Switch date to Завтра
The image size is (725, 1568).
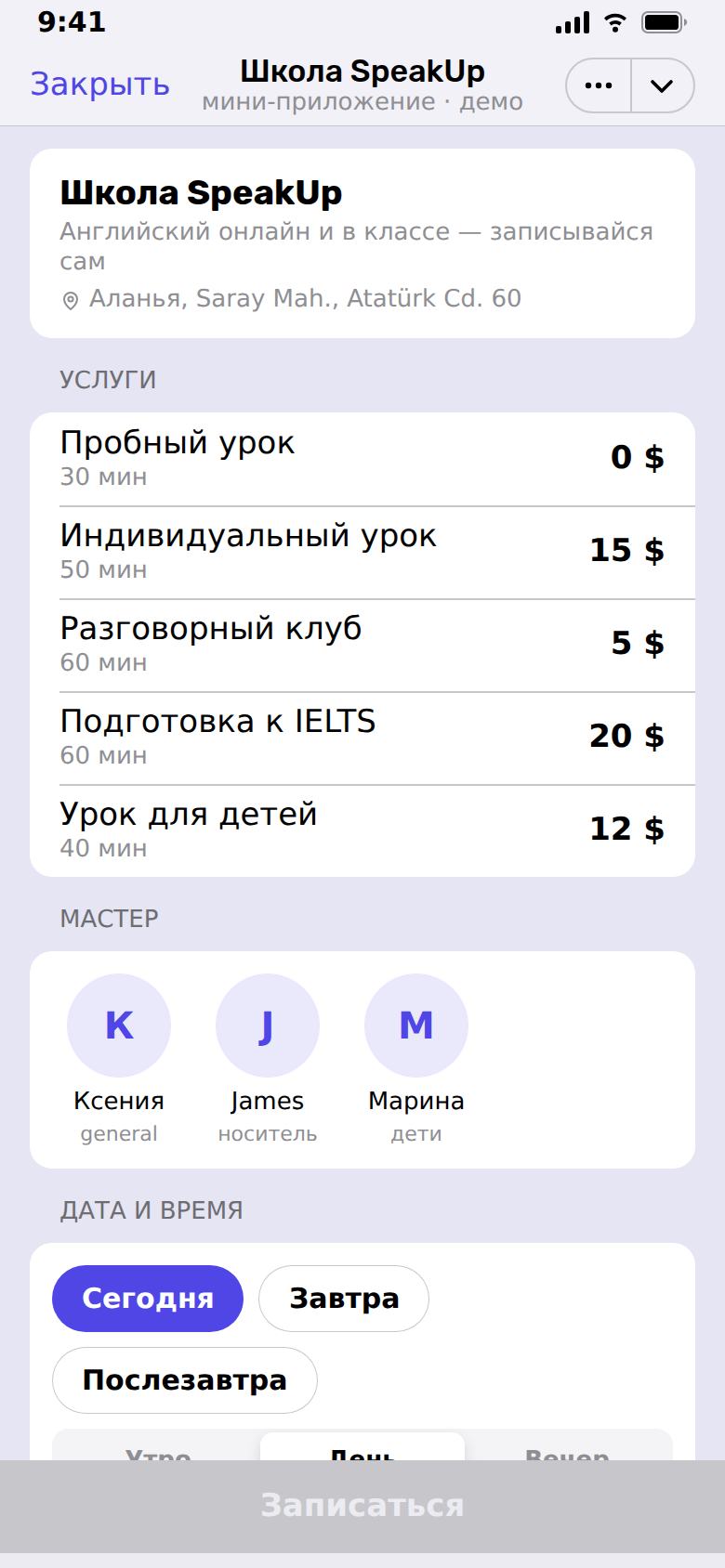coord(344,1299)
